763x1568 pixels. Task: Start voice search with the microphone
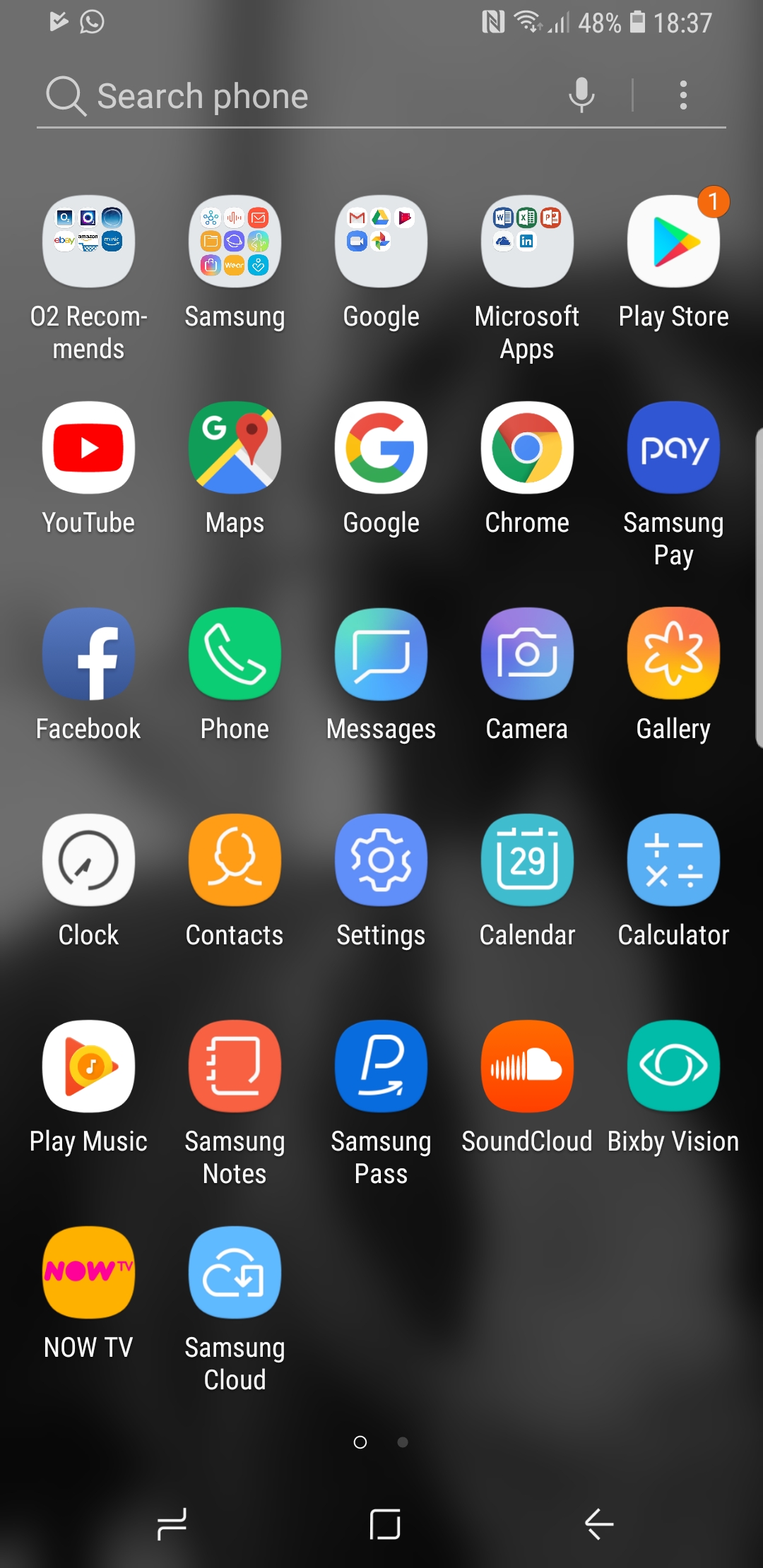[581, 95]
